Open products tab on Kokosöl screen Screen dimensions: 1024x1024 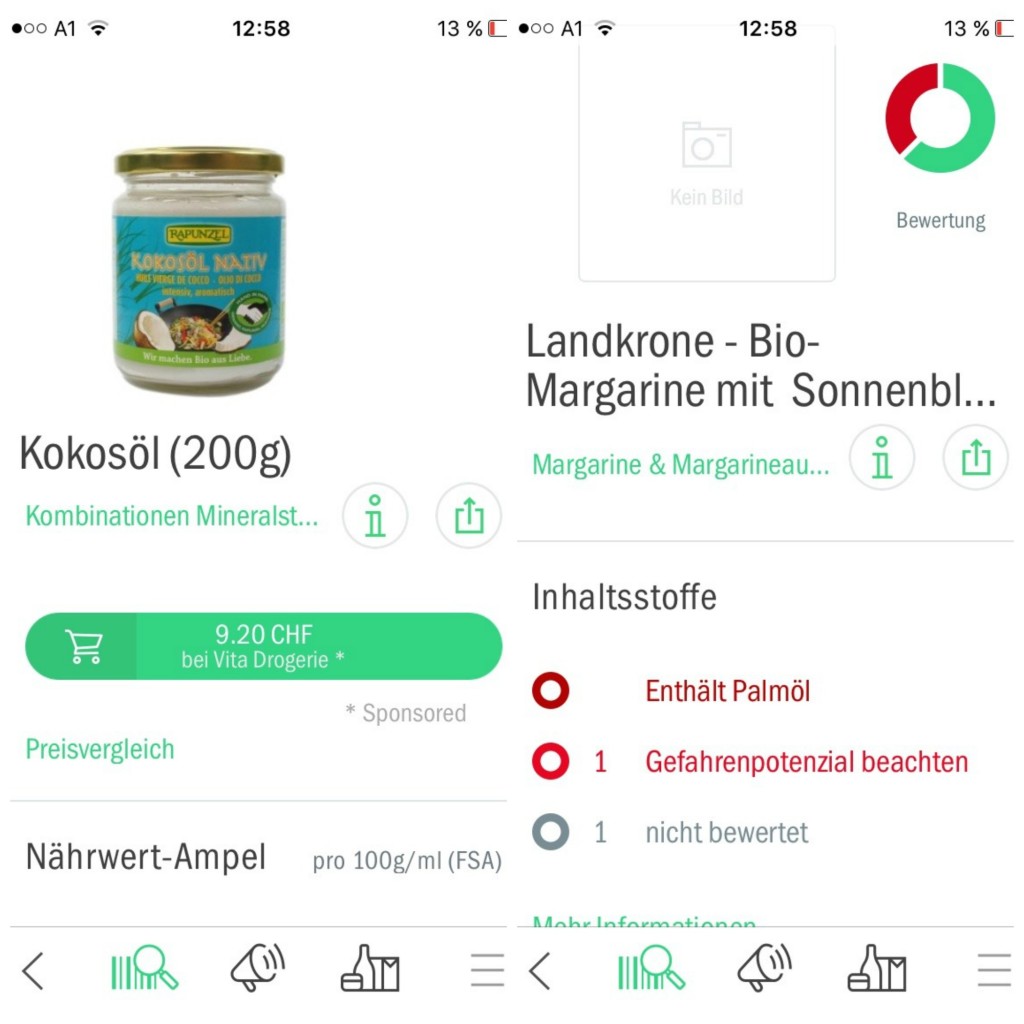click(x=370, y=969)
